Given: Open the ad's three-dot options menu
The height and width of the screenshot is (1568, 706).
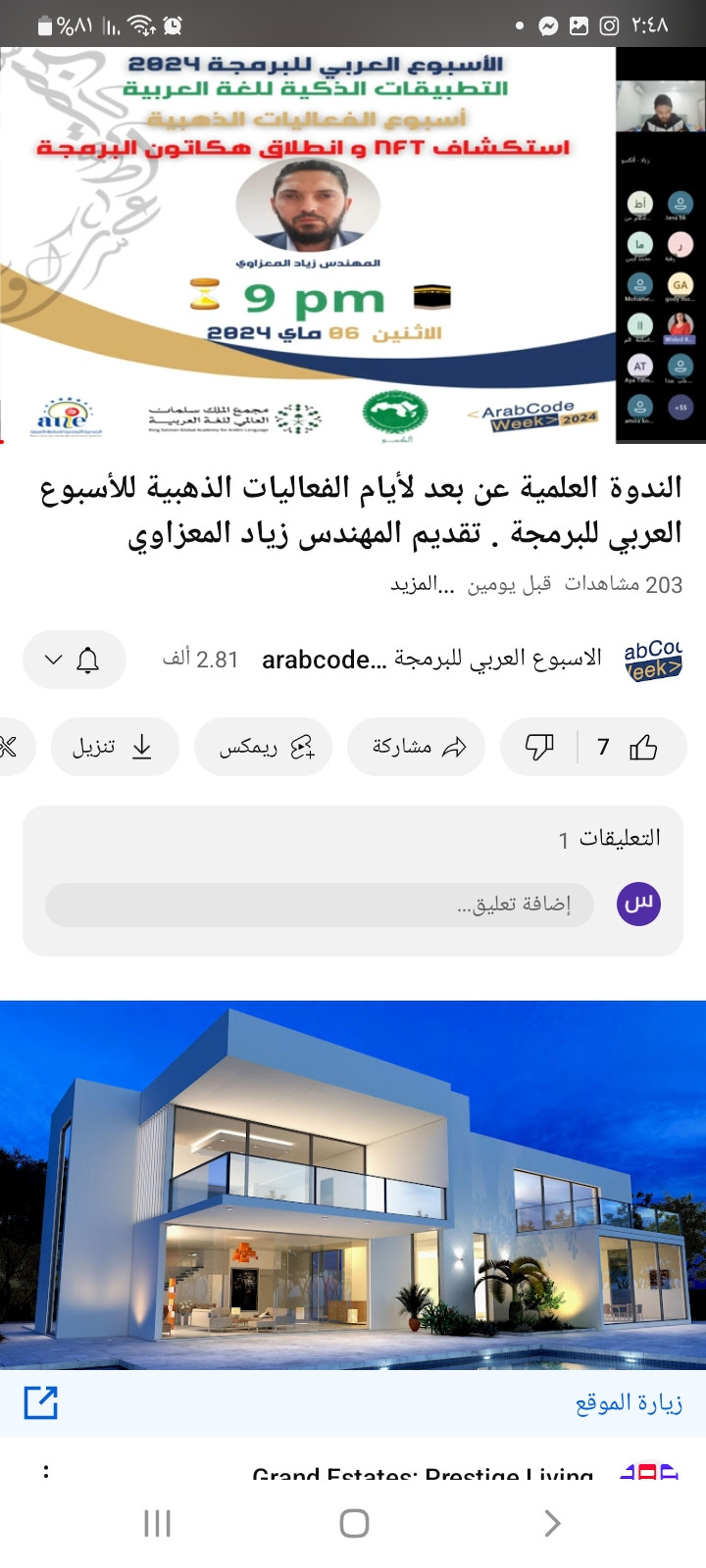Looking at the screenshot, I should pyautogui.click(x=46, y=1472).
